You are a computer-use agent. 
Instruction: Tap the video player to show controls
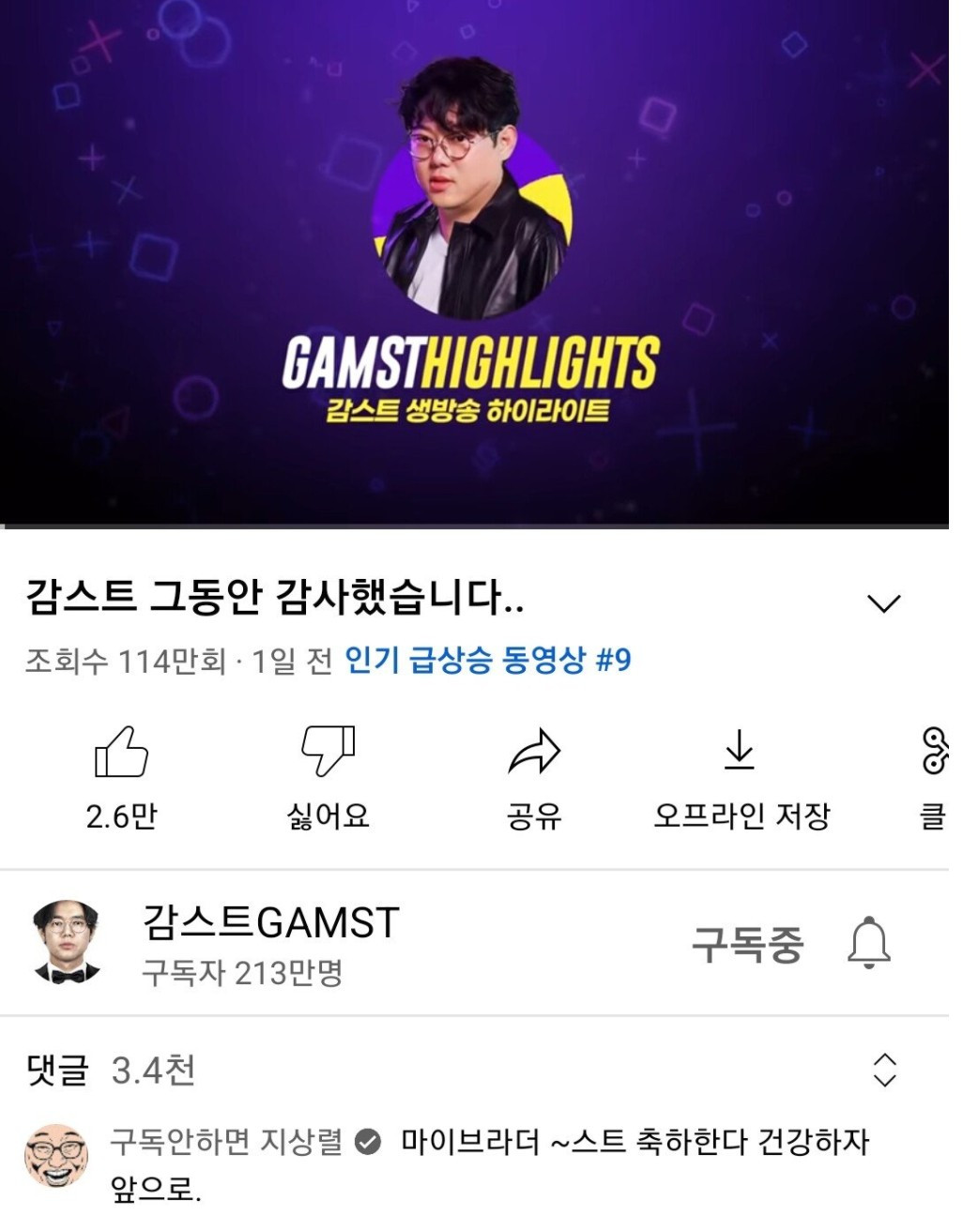point(474,263)
